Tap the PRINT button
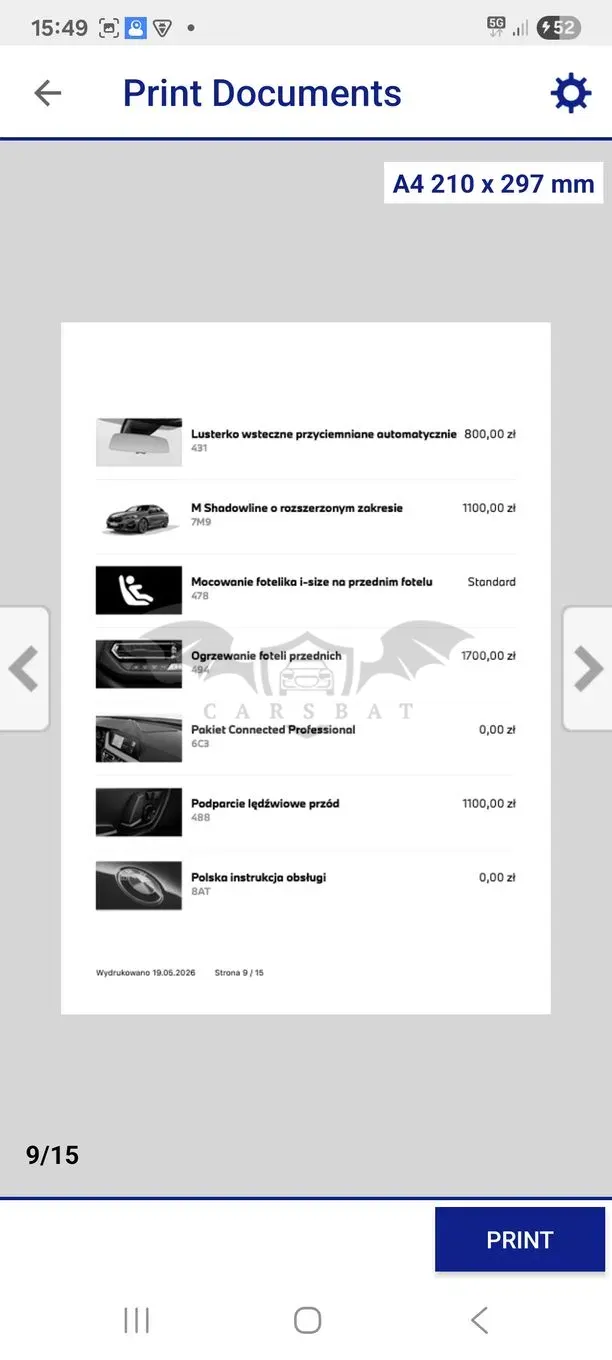This screenshot has width=612, height=1360. [520, 1240]
